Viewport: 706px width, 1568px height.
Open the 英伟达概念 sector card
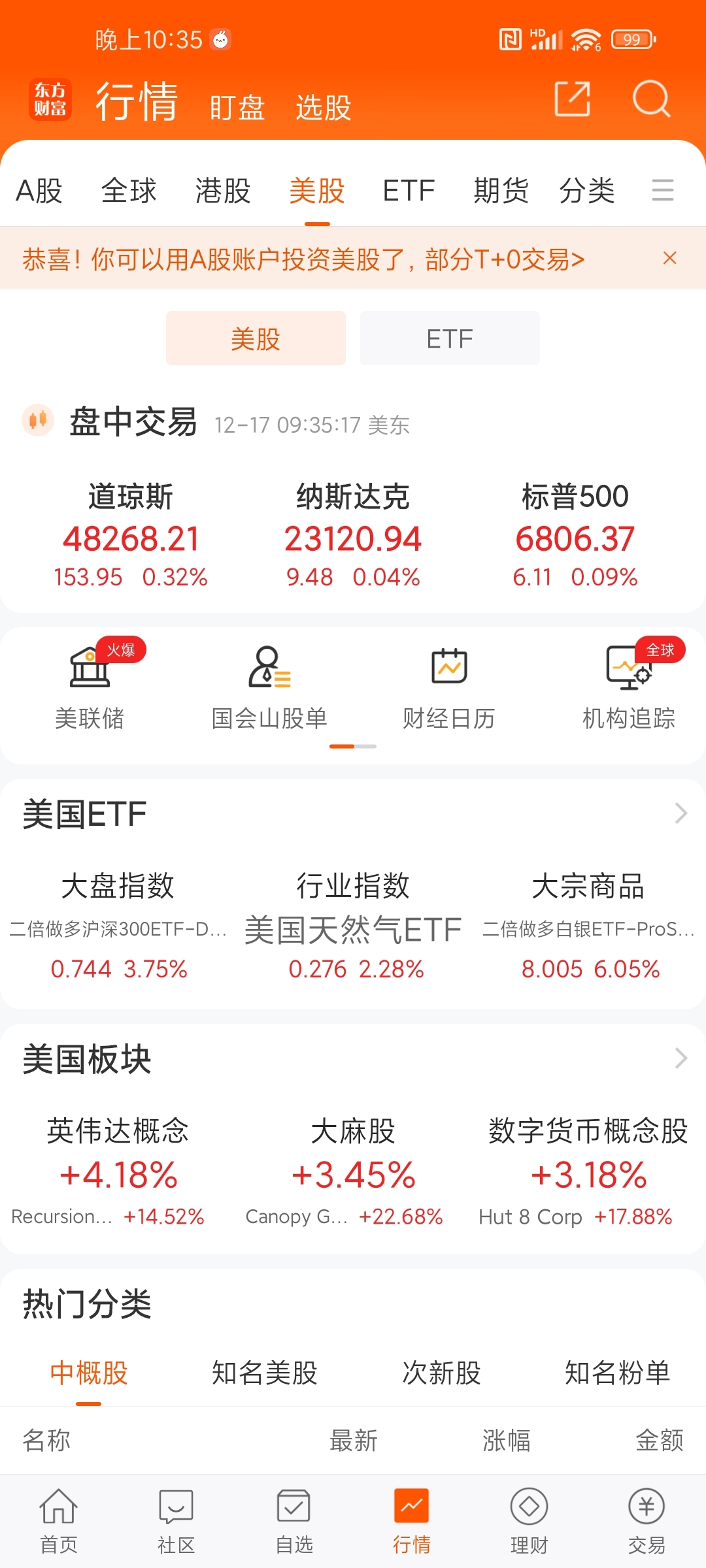coord(118,1171)
